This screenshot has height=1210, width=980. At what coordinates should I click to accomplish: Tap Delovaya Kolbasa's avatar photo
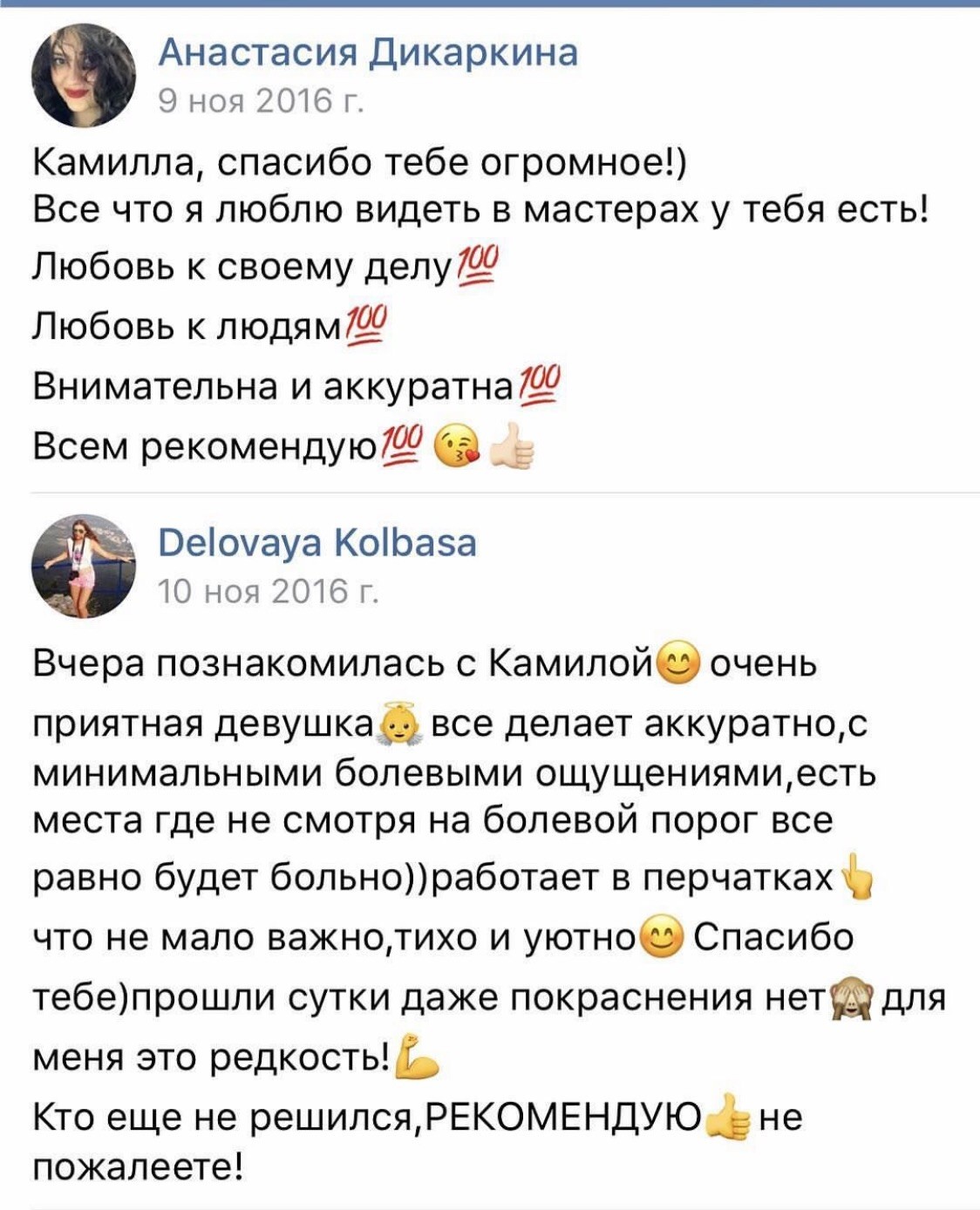point(84,566)
